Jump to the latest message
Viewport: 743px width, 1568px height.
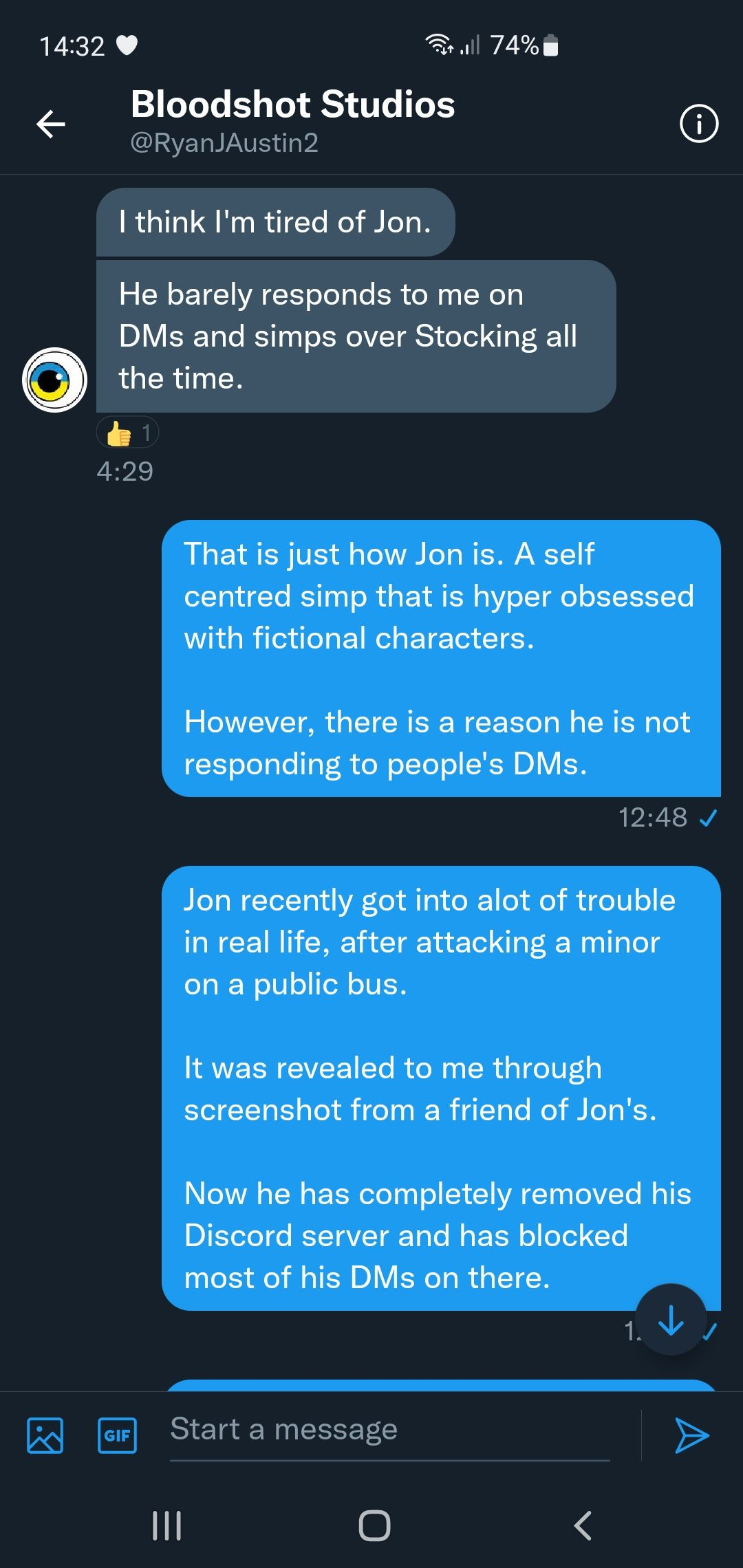671,1318
